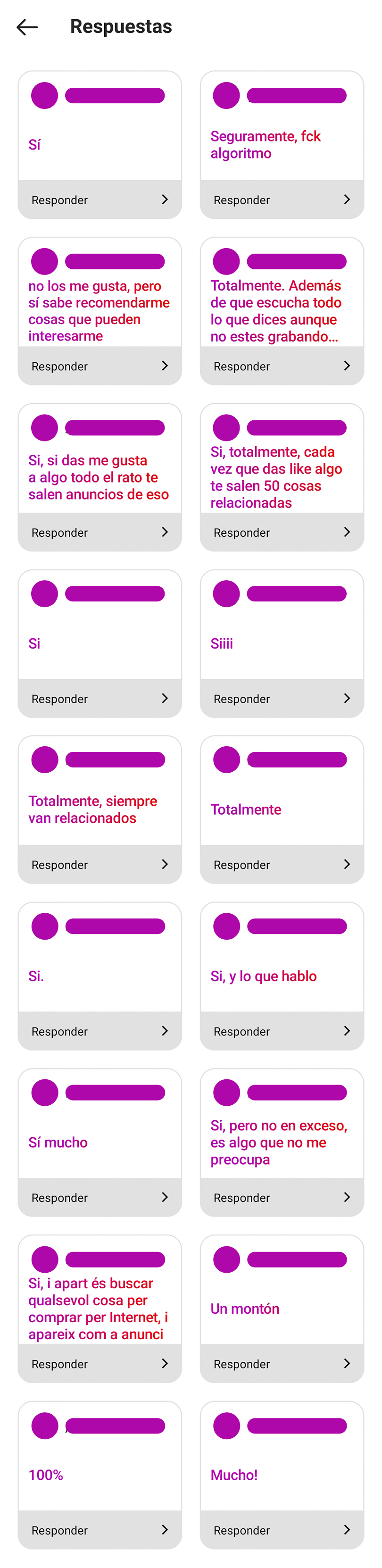Tap Responder under the 'Siiii' answer
The image size is (382, 1568).
pyautogui.click(x=282, y=698)
